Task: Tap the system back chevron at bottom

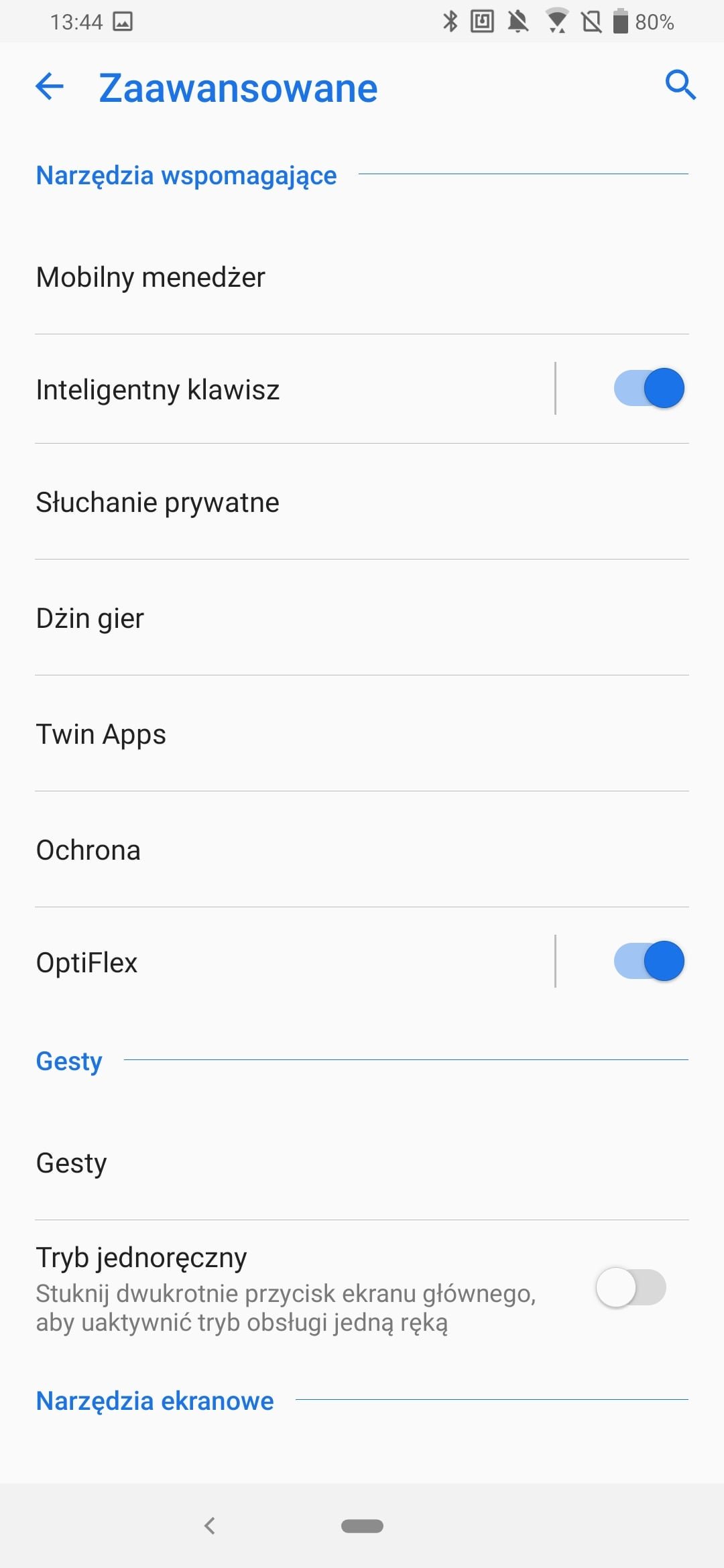Action: (210, 1526)
